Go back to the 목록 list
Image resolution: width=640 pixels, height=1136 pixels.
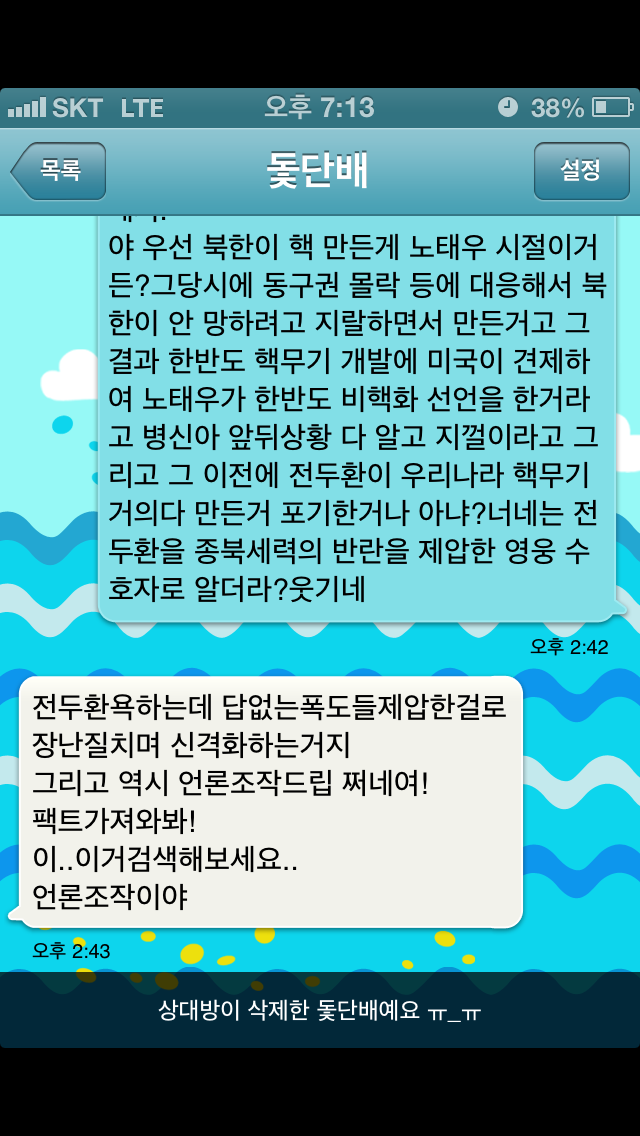(x=60, y=171)
